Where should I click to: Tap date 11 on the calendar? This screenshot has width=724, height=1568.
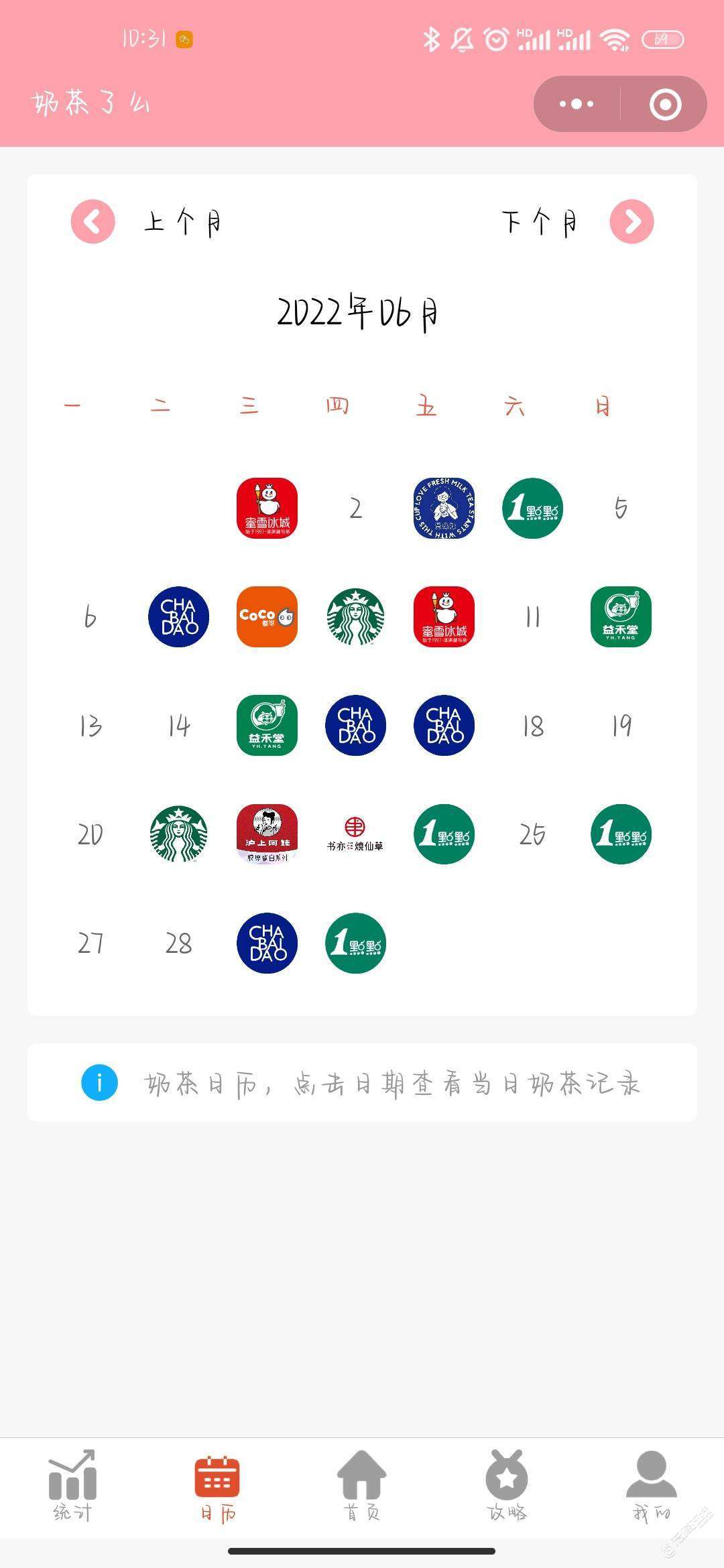532,617
